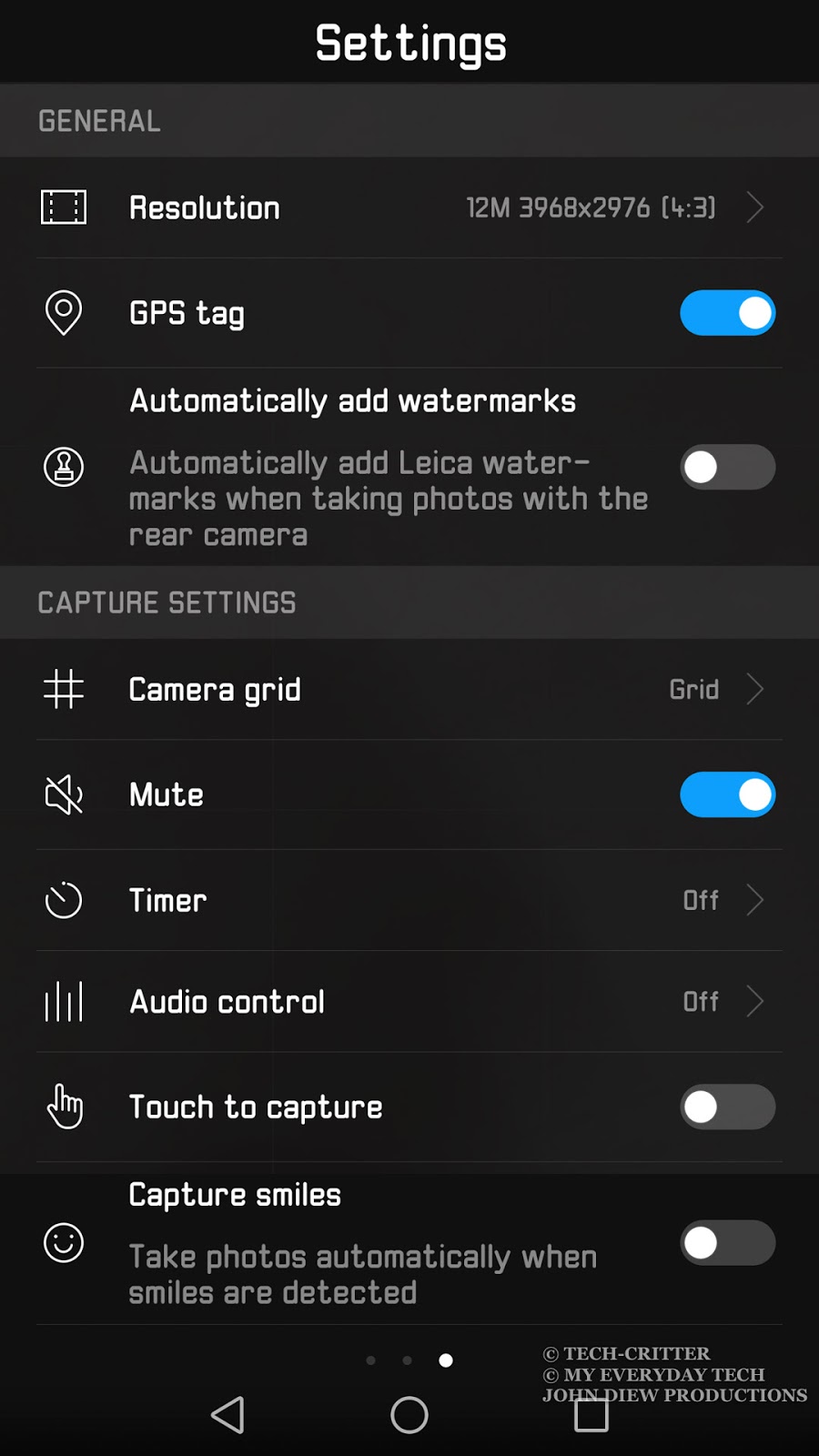Go to the home screen
The width and height of the screenshot is (819, 1456).
409,1415
